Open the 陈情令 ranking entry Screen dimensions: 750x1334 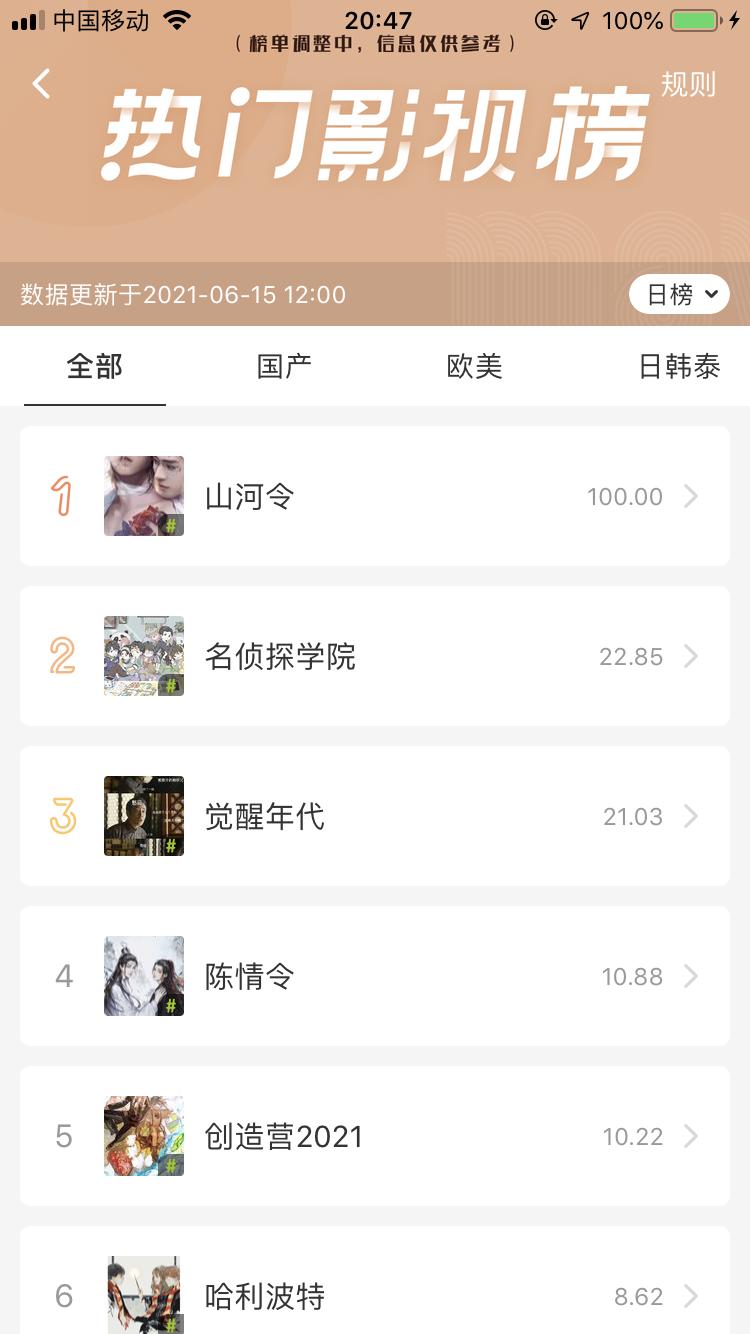pos(375,976)
